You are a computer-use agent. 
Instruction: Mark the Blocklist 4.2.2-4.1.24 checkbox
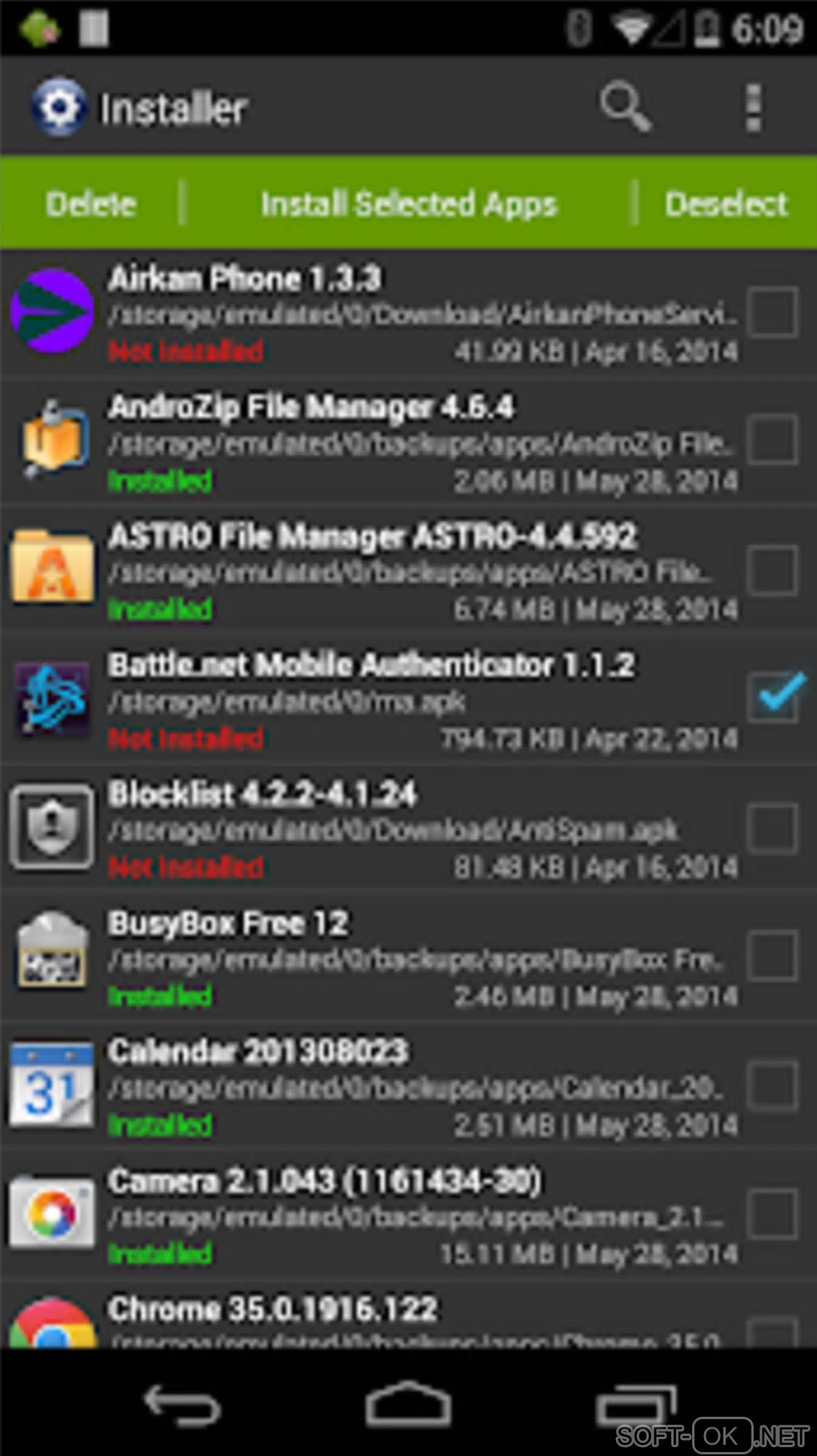(773, 827)
